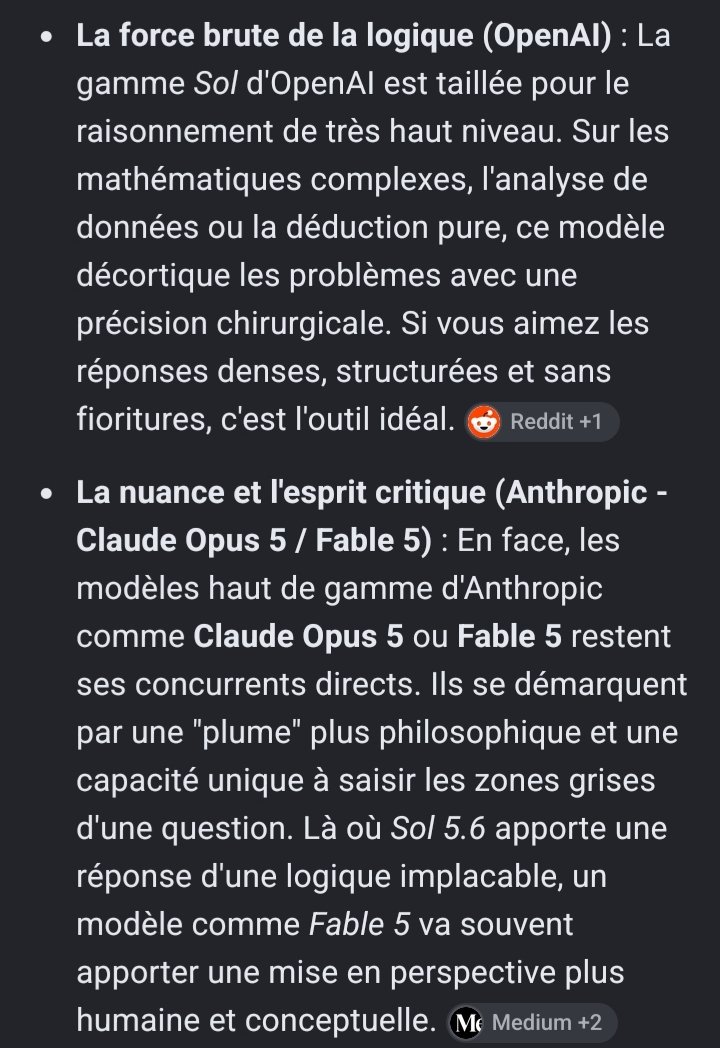Open the Reddit +1 source chip

(542, 422)
